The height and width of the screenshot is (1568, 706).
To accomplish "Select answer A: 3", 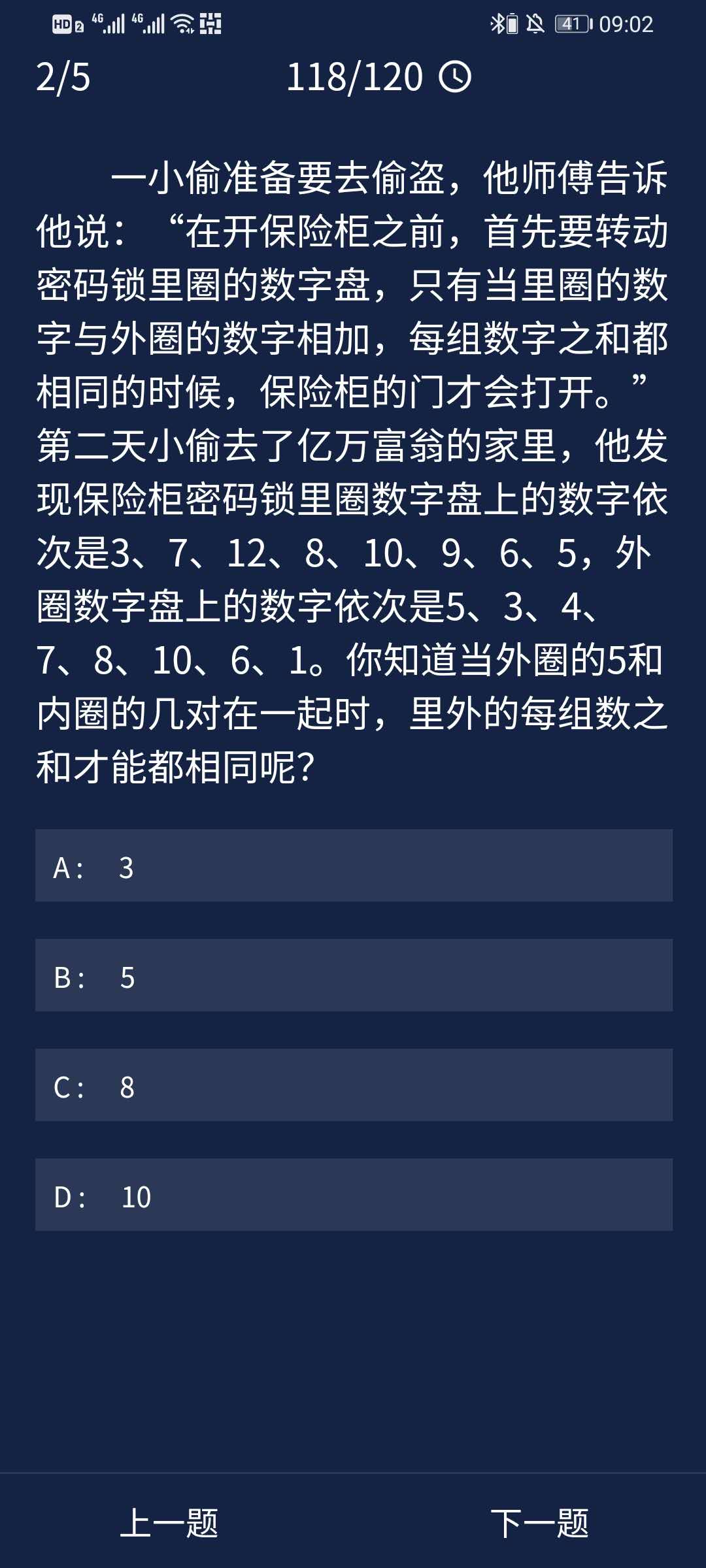I will point(354,866).
